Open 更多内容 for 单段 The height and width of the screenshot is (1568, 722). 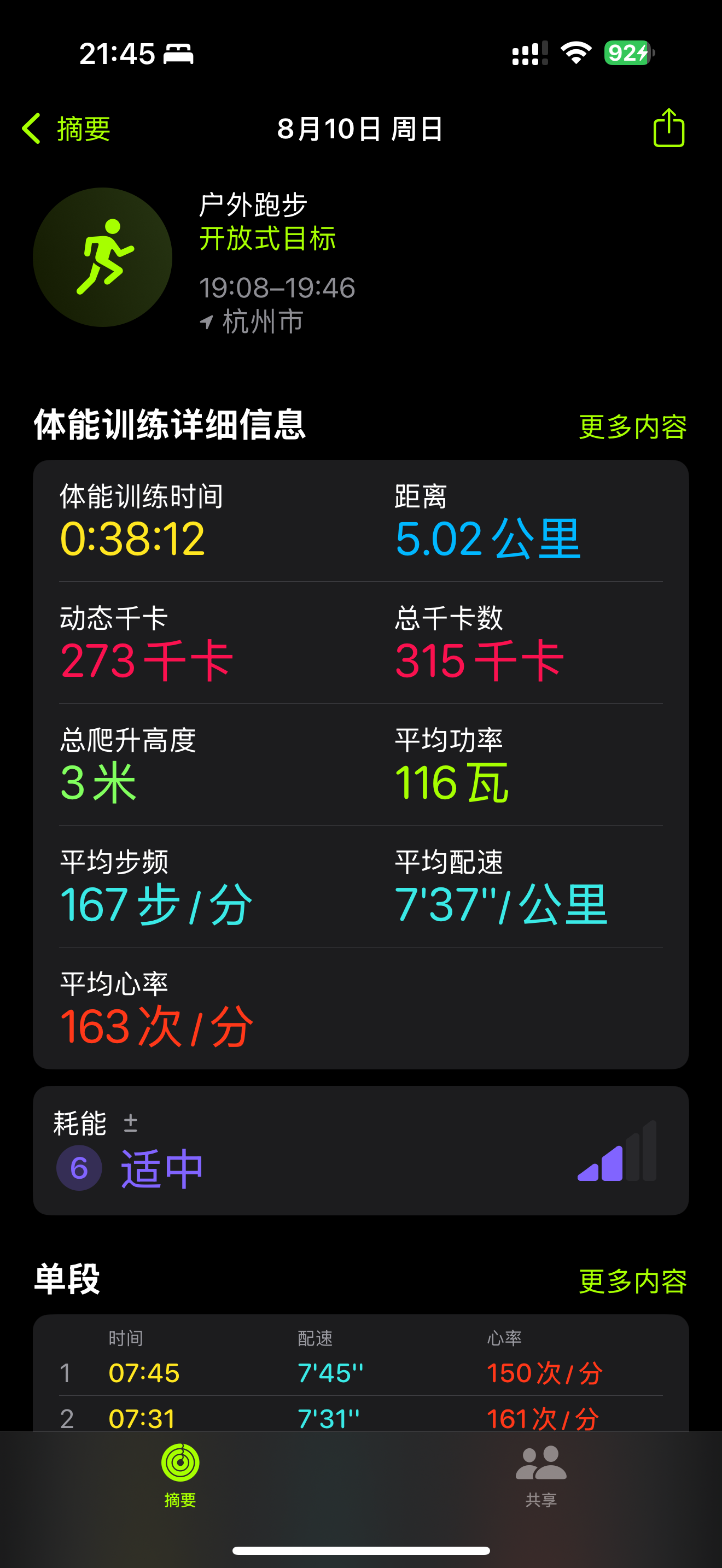(x=632, y=1282)
